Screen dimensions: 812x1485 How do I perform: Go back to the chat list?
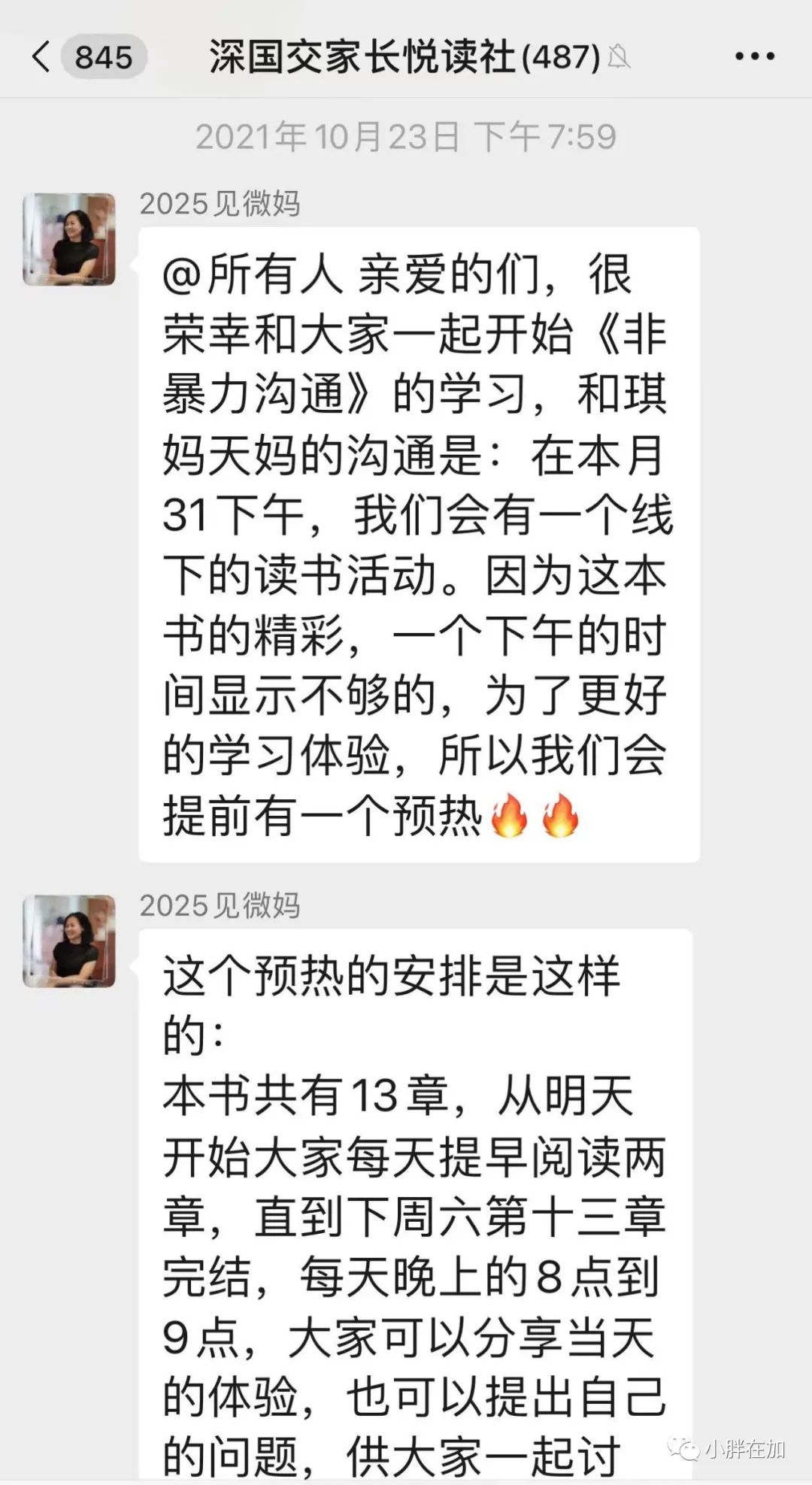[x=43, y=57]
